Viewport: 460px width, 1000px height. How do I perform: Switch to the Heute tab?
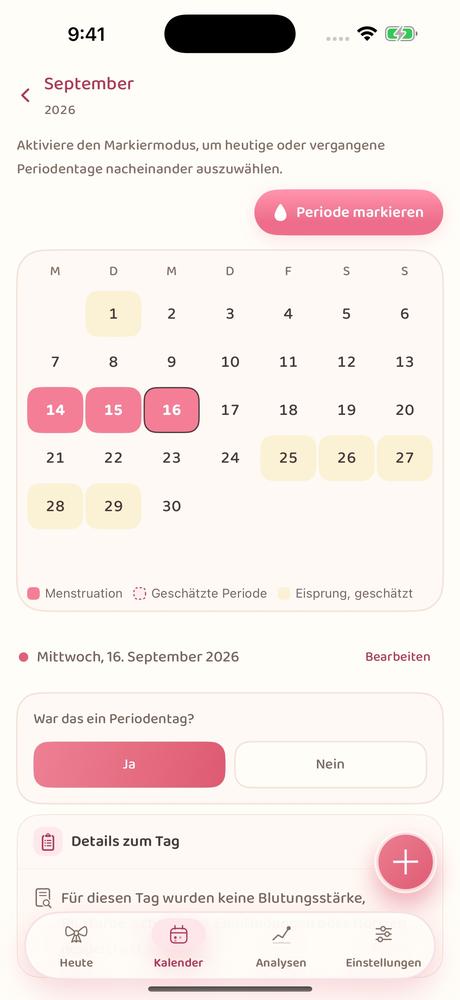(76, 946)
